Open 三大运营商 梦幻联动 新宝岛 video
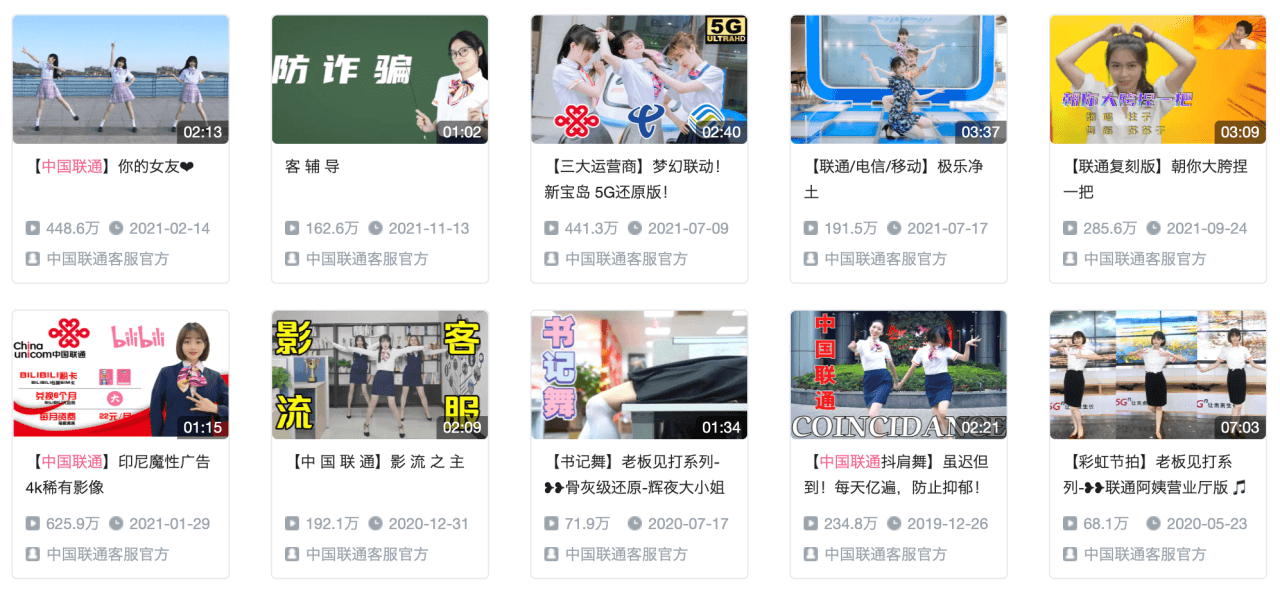The width and height of the screenshot is (1280, 592). [639, 80]
